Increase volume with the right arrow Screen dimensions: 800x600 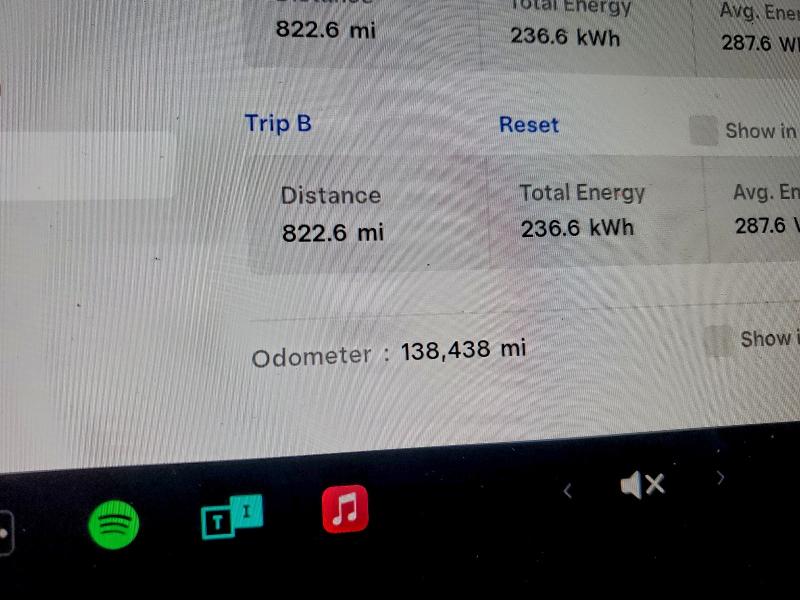pos(720,478)
